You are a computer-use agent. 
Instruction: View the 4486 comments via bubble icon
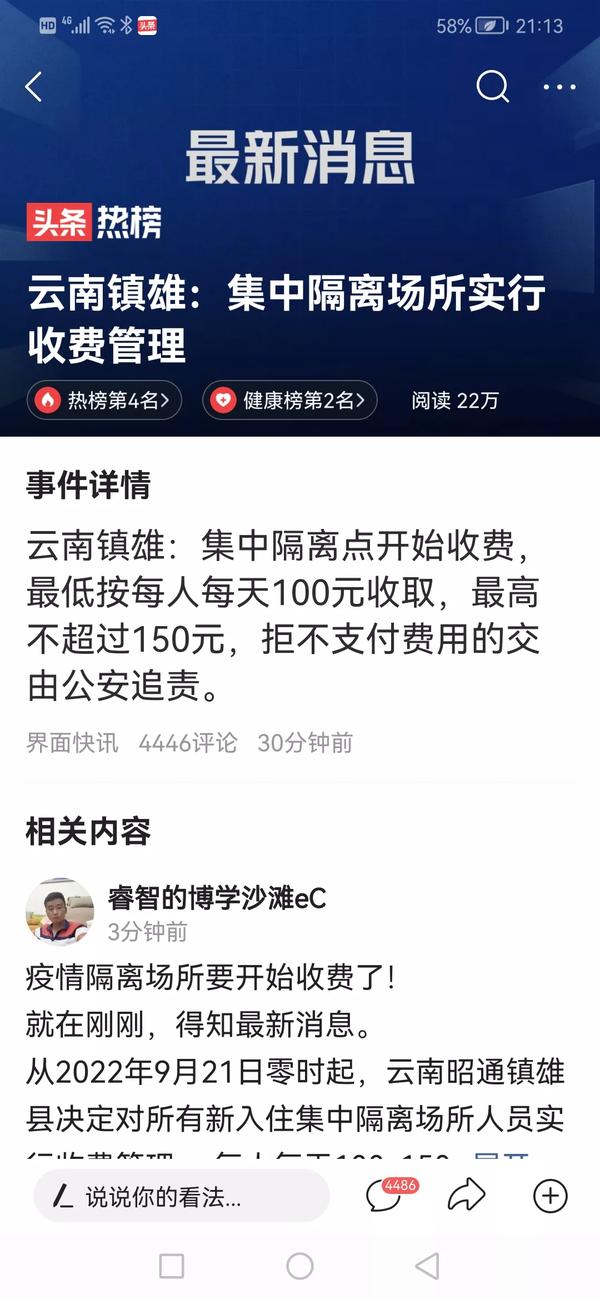point(384,1195)
